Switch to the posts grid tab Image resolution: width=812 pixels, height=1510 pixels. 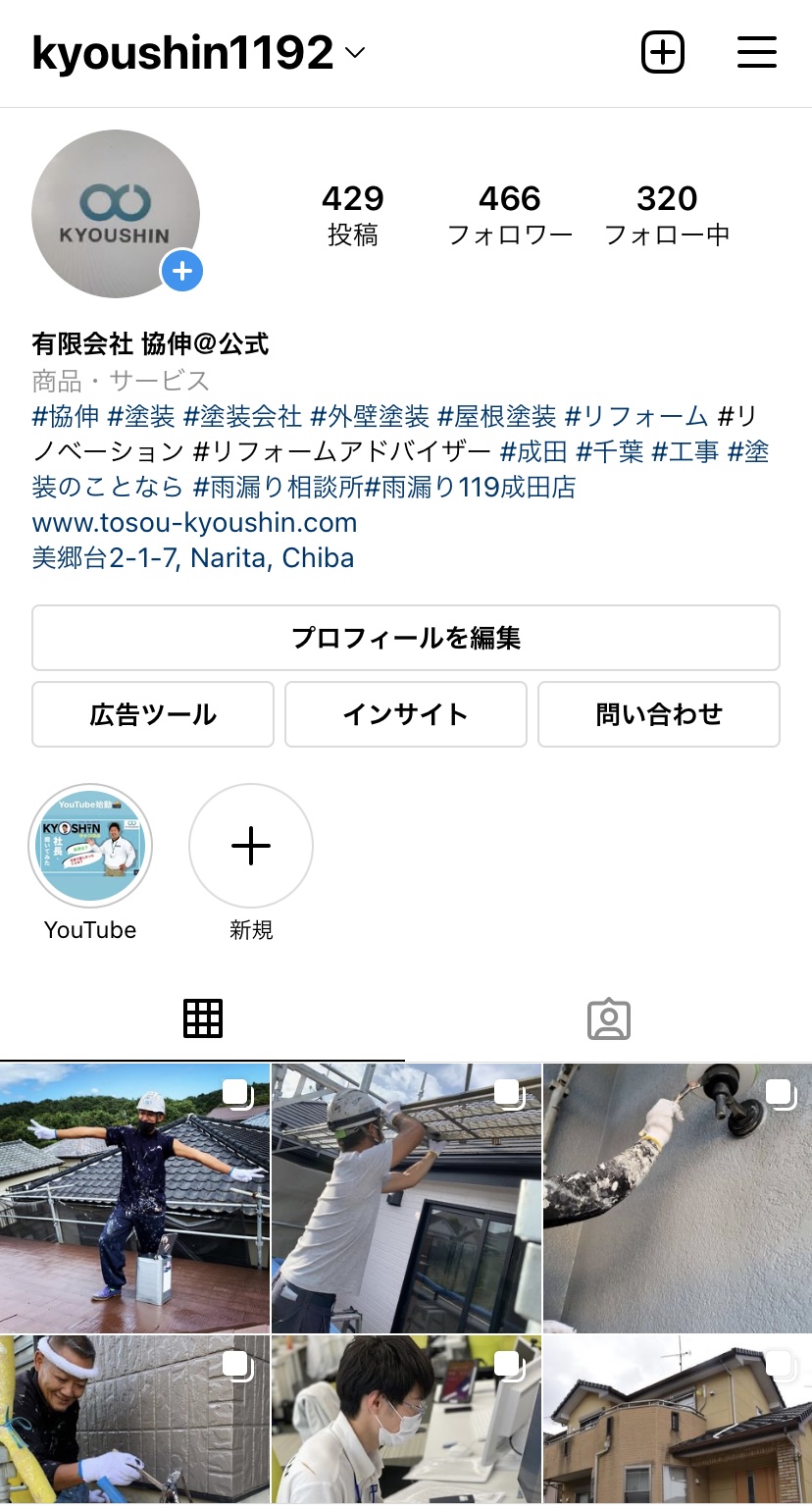click(203, 1019)
